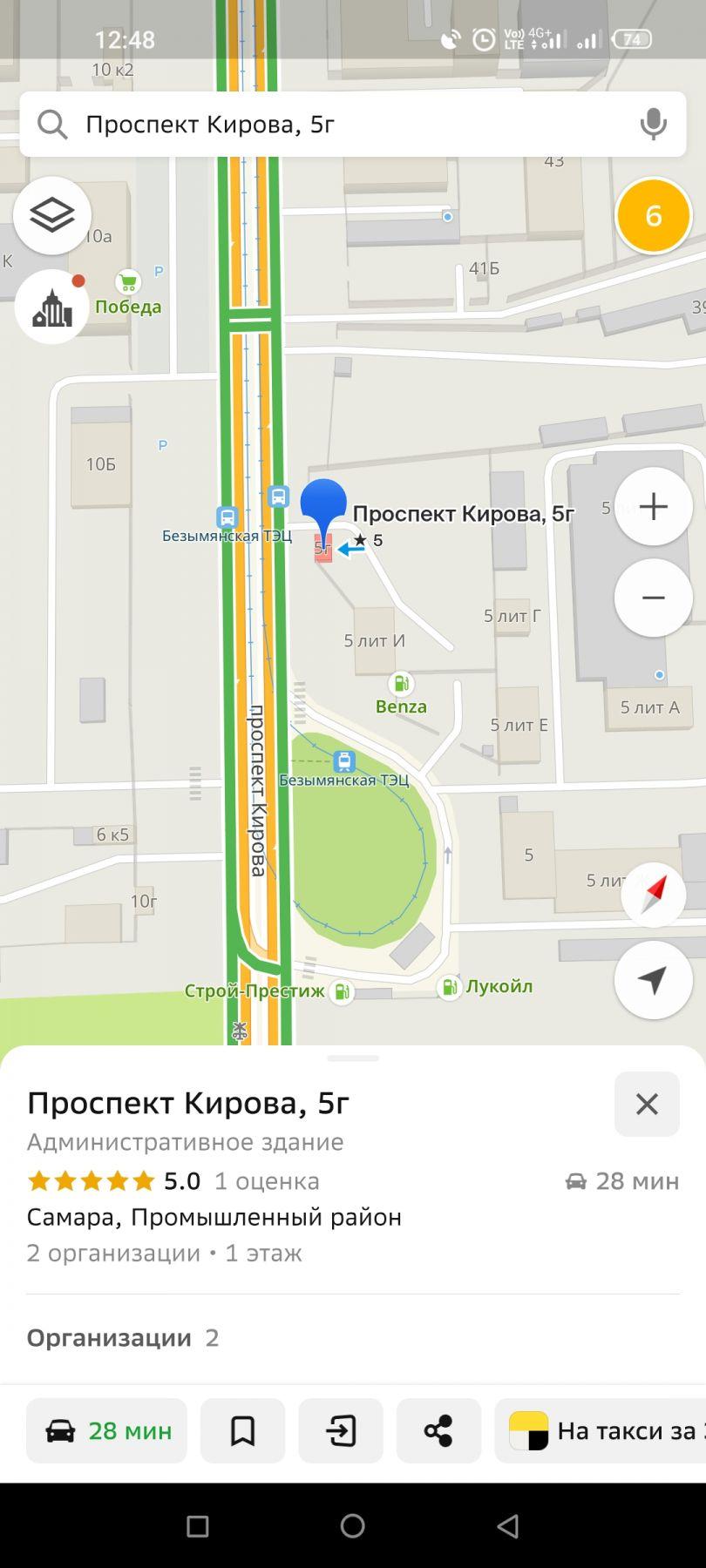This screenshot has height=1568, width=706.
Task: Start voice search with the microphone
Action: (653, 125)
